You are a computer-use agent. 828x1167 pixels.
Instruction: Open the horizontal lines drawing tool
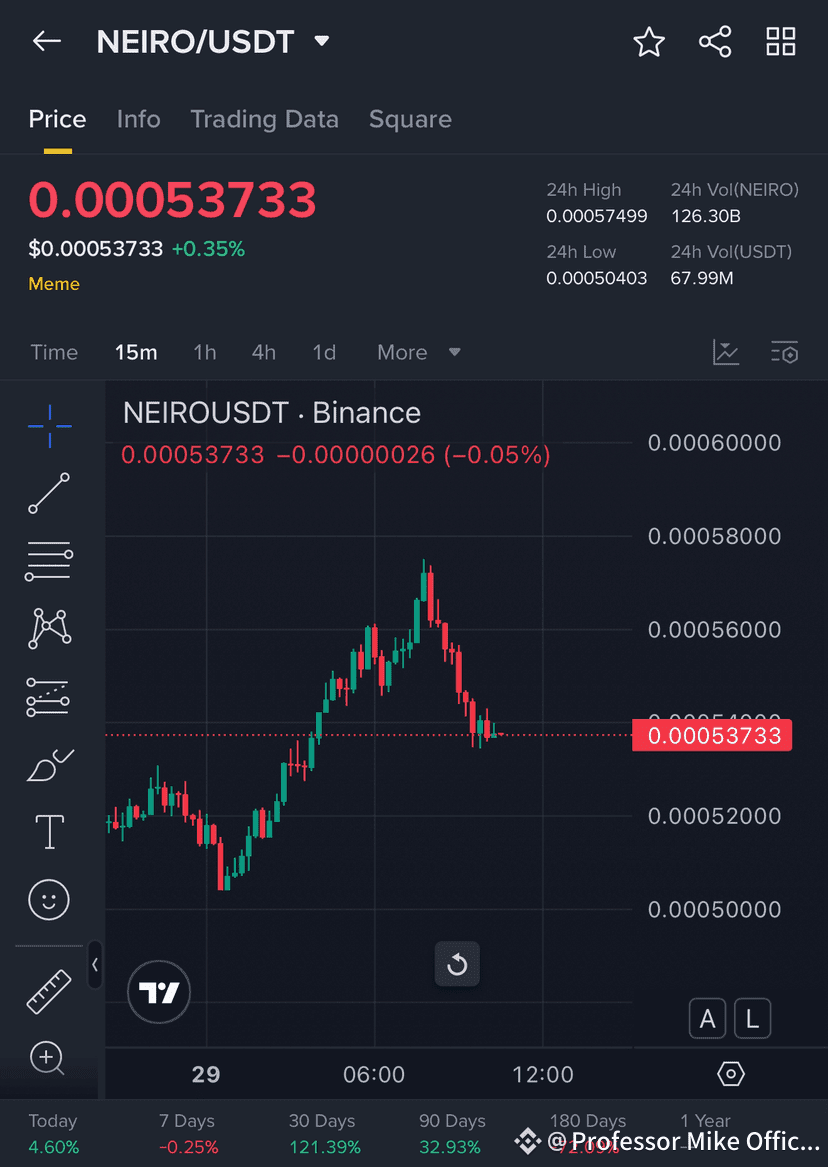(48, 561)
